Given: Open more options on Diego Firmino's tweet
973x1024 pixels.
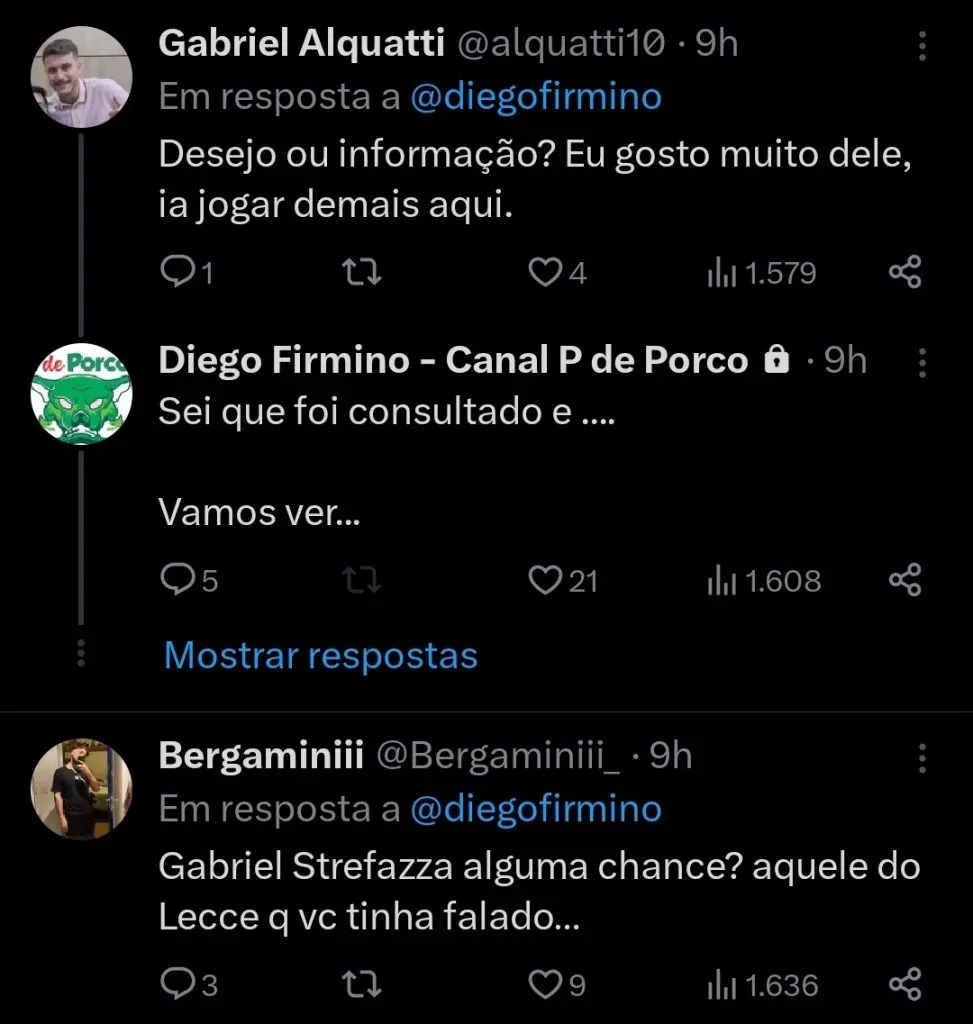Looking at the screenshot, I should (921, 363).
